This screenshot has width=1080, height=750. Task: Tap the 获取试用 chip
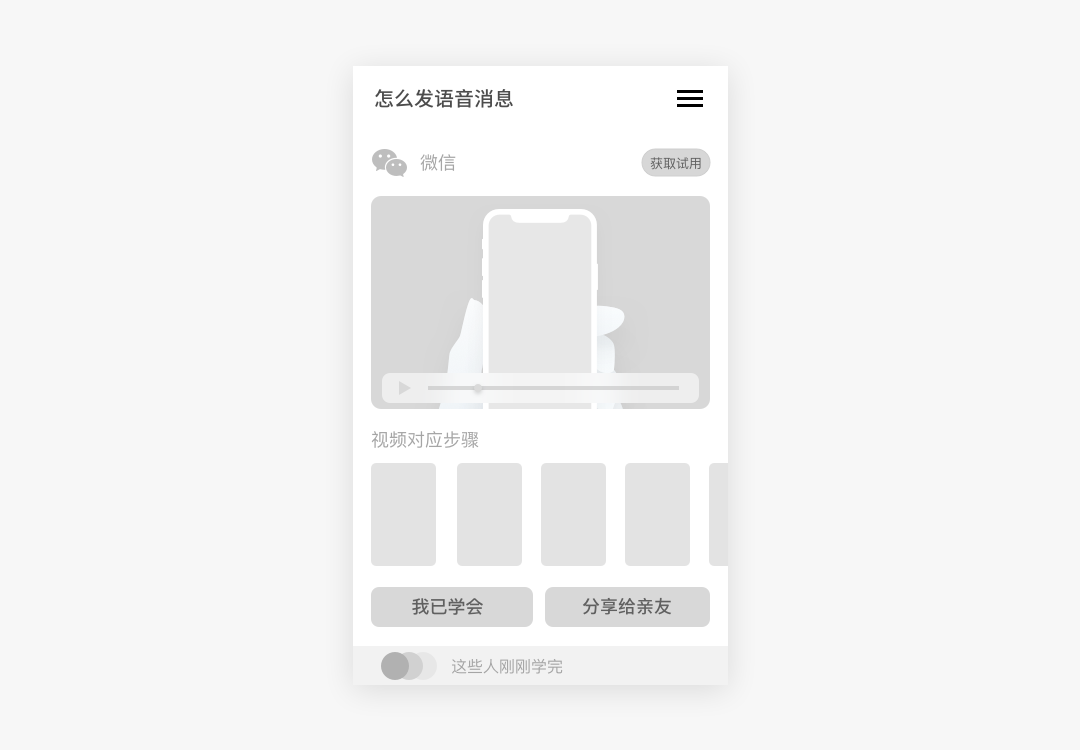coord(675,163)
